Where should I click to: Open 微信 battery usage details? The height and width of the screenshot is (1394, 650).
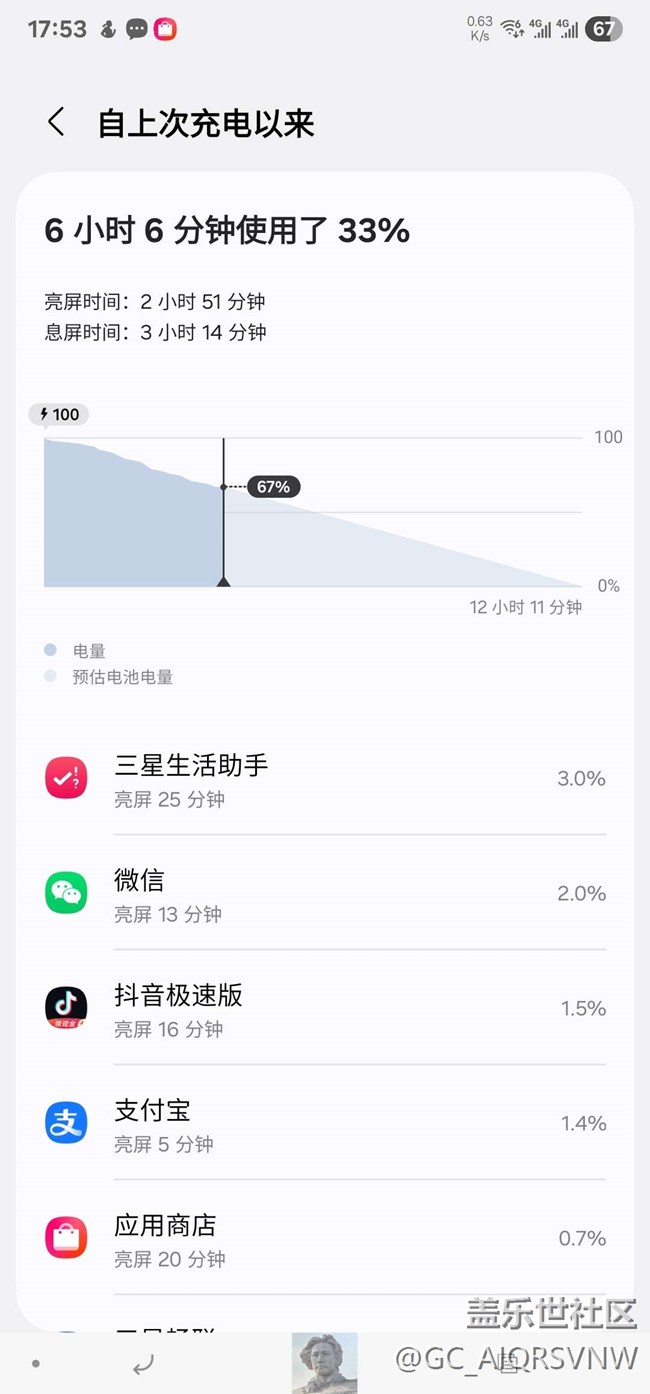click(325, 894)
